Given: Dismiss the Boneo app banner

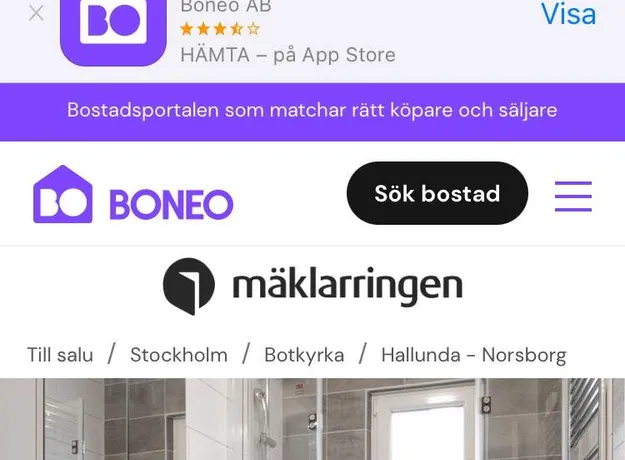Looking at the screenshot, I should click(36, 14).
